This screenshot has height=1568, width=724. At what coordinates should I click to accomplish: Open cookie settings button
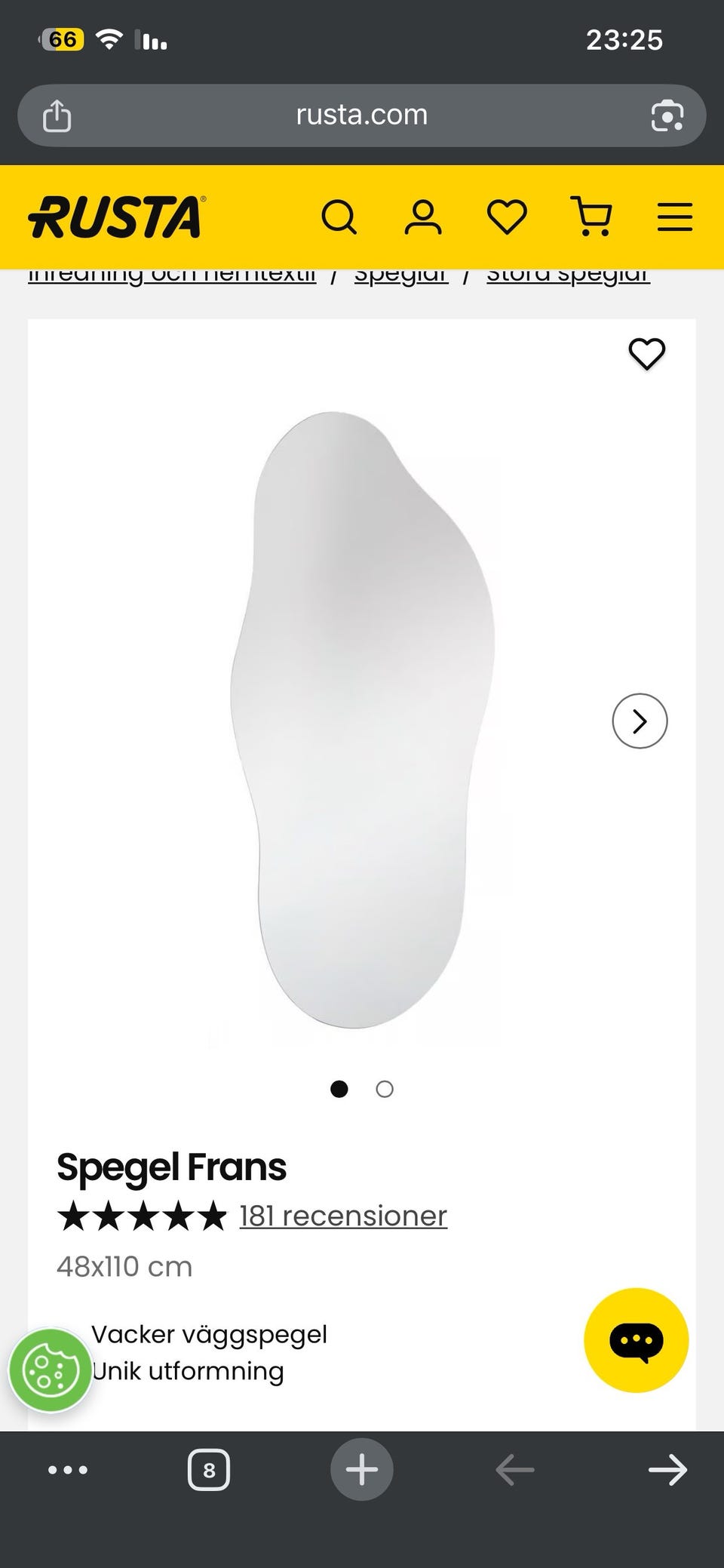pos(50,1370)
